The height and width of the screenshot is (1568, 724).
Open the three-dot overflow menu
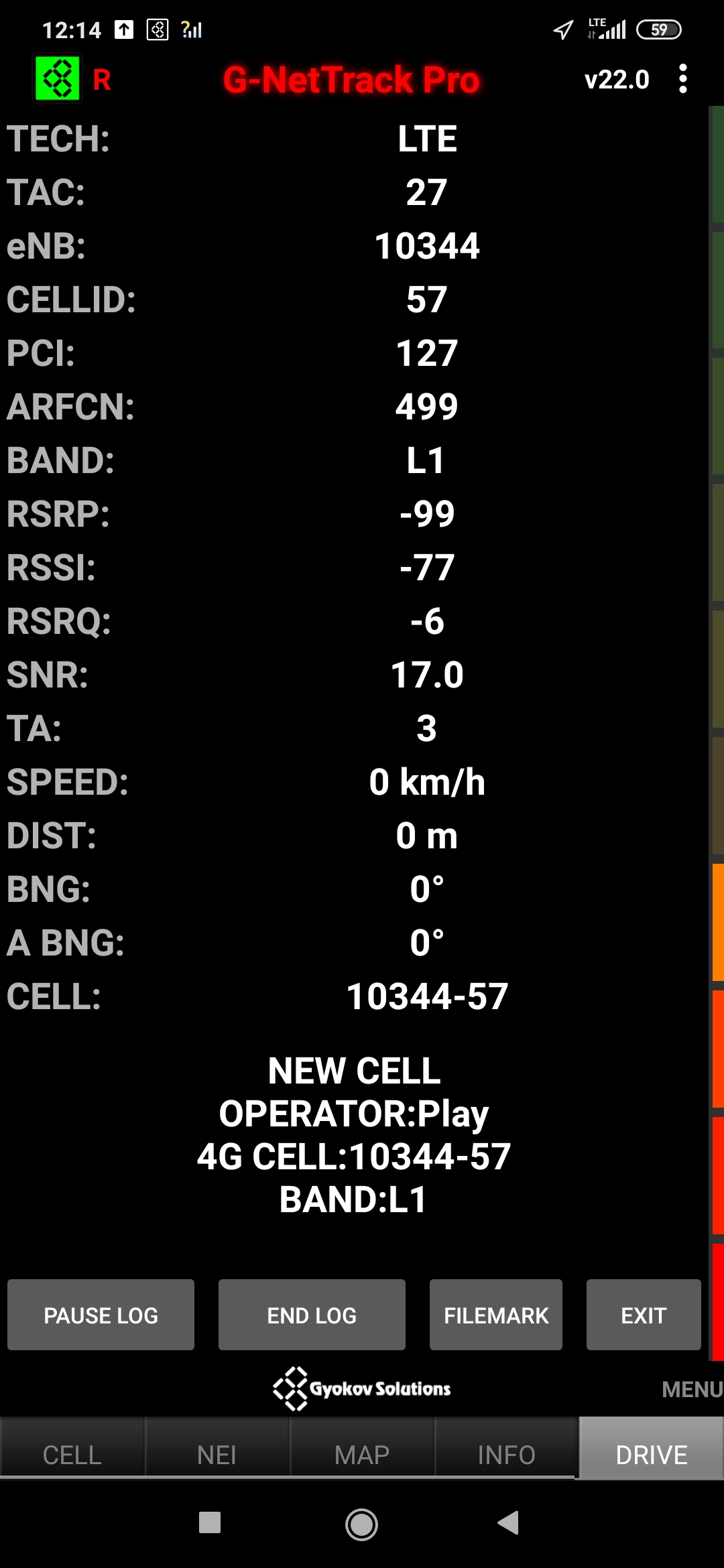pos(682,79)
